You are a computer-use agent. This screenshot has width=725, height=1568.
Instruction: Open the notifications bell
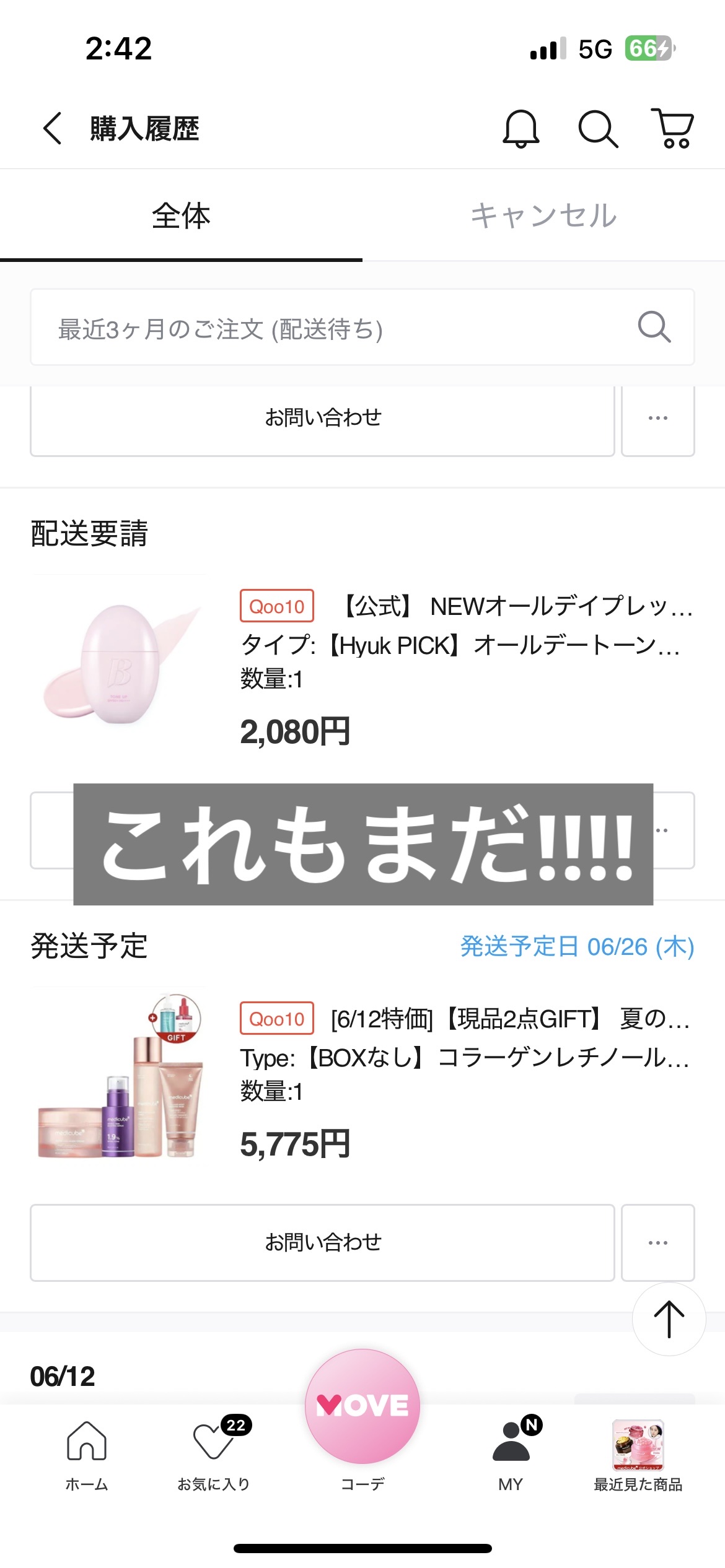pyautogui.click(x=521, y=129)
